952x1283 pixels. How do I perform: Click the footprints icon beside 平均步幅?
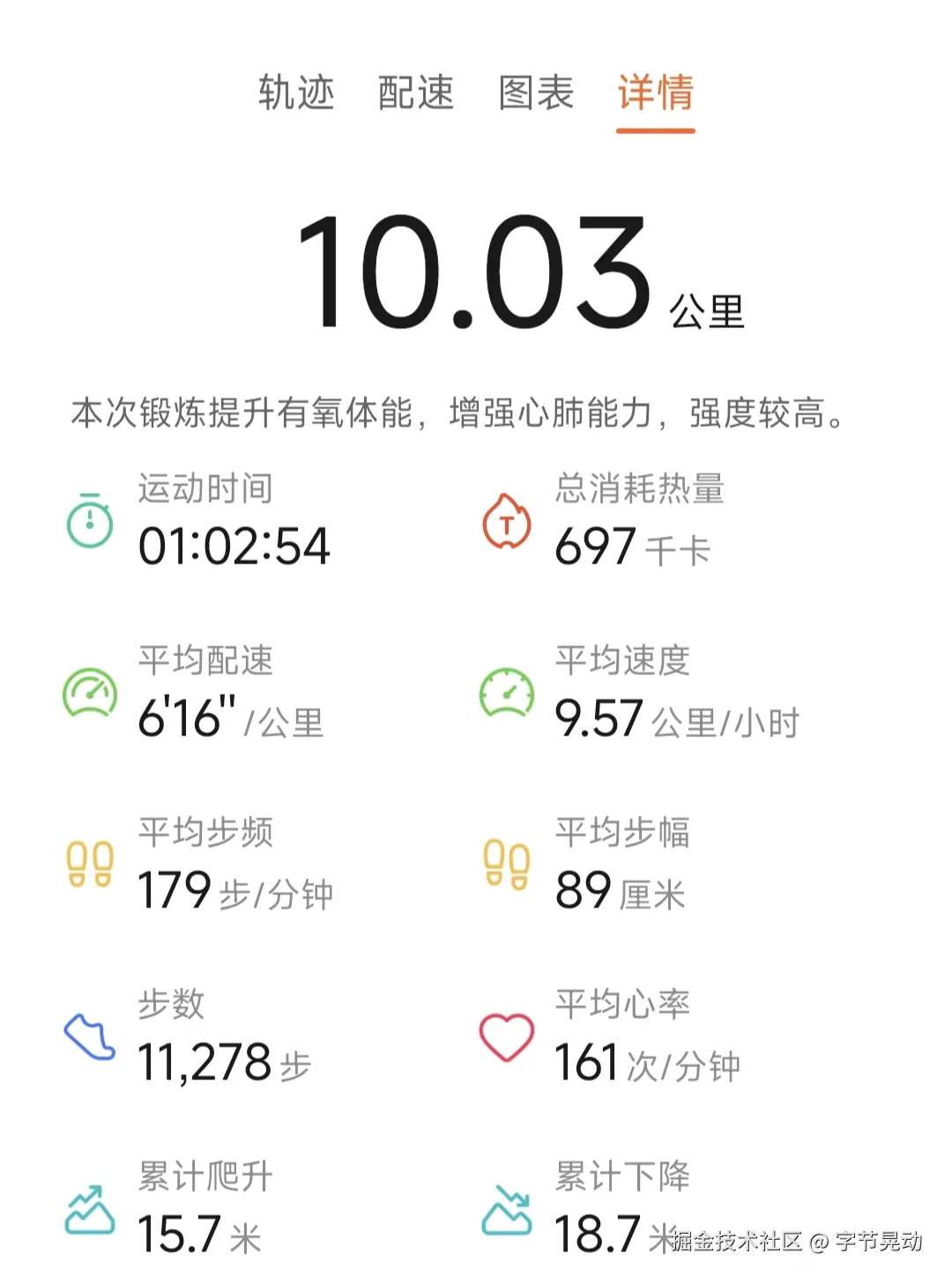click(505, 864)
